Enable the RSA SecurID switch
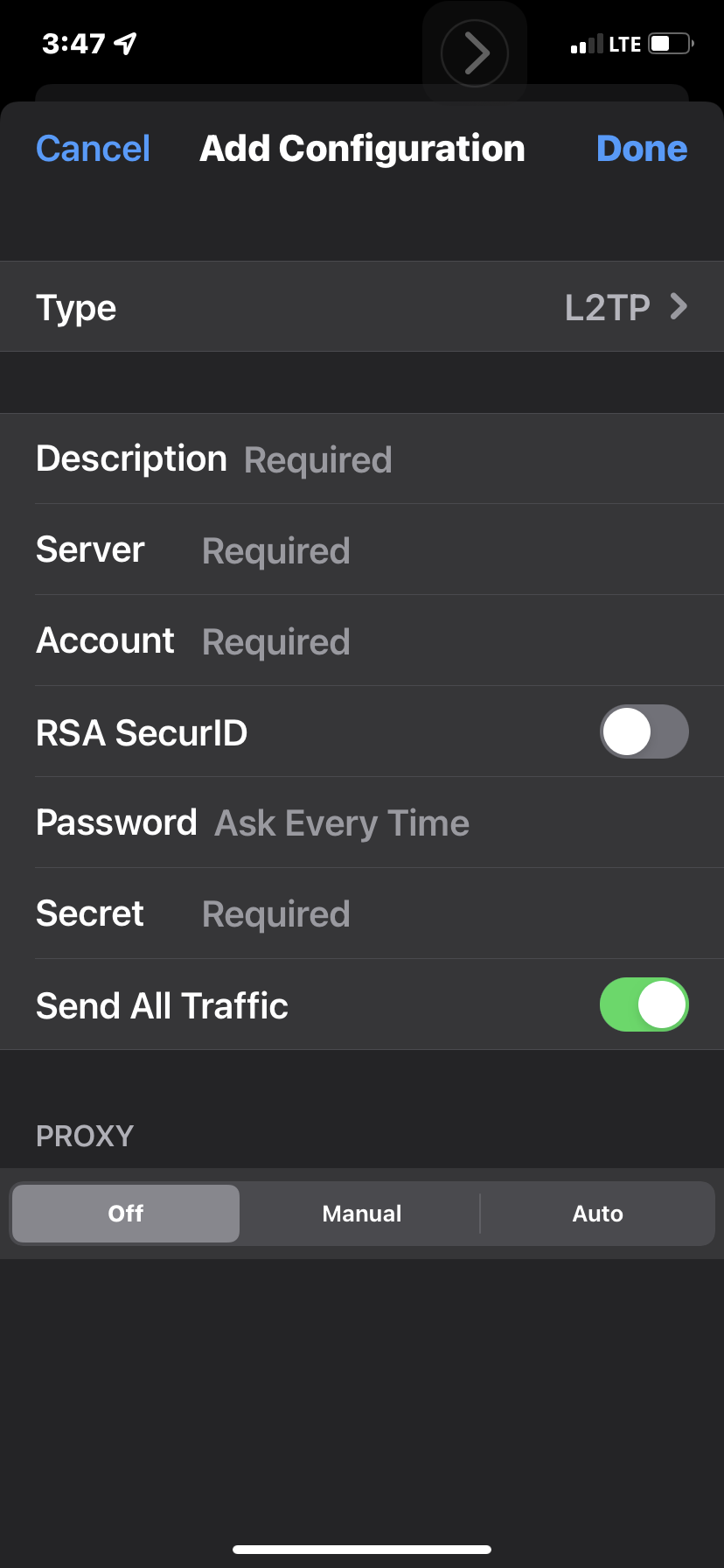This screenshot has width=724, height=1568. coord(644,731)
